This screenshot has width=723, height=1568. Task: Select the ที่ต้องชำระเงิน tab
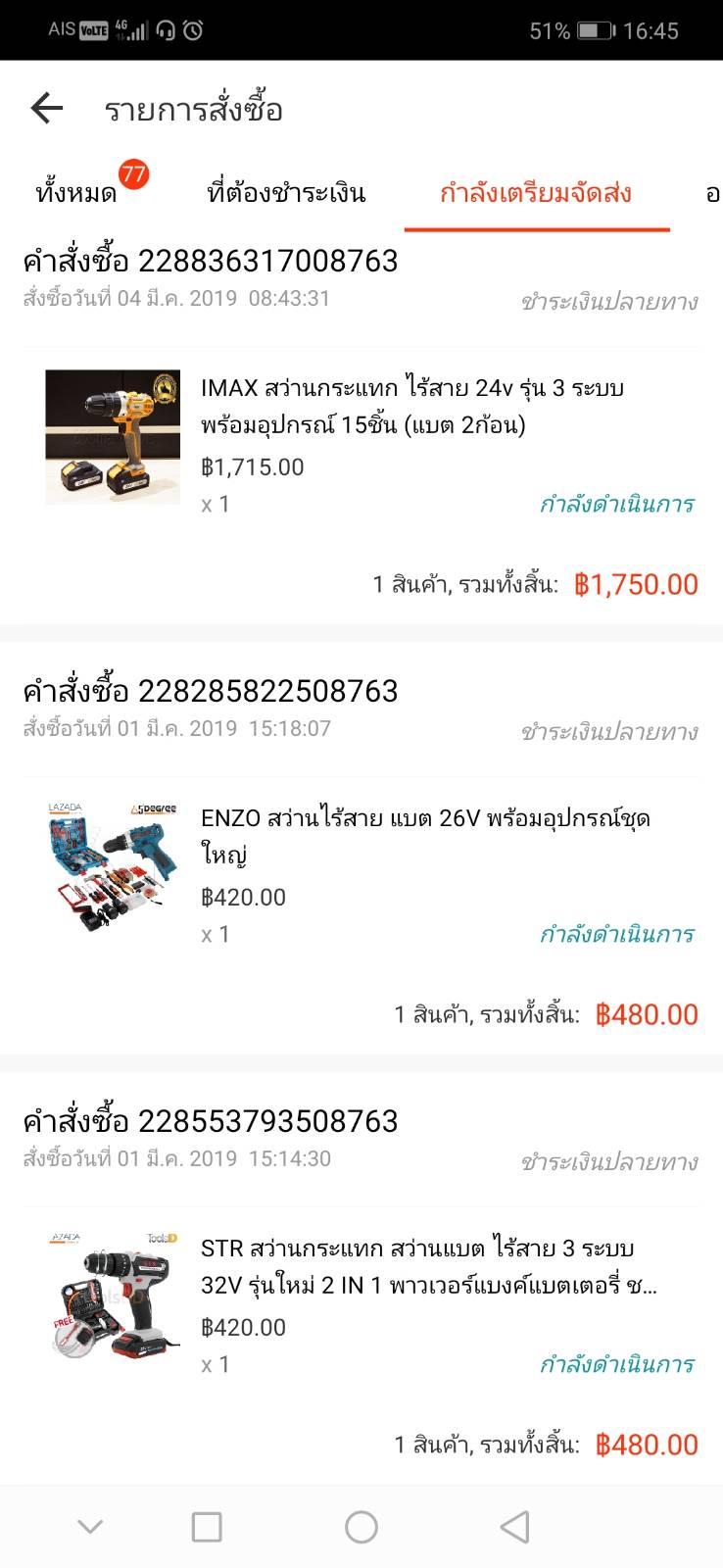(x=286, y=193)
